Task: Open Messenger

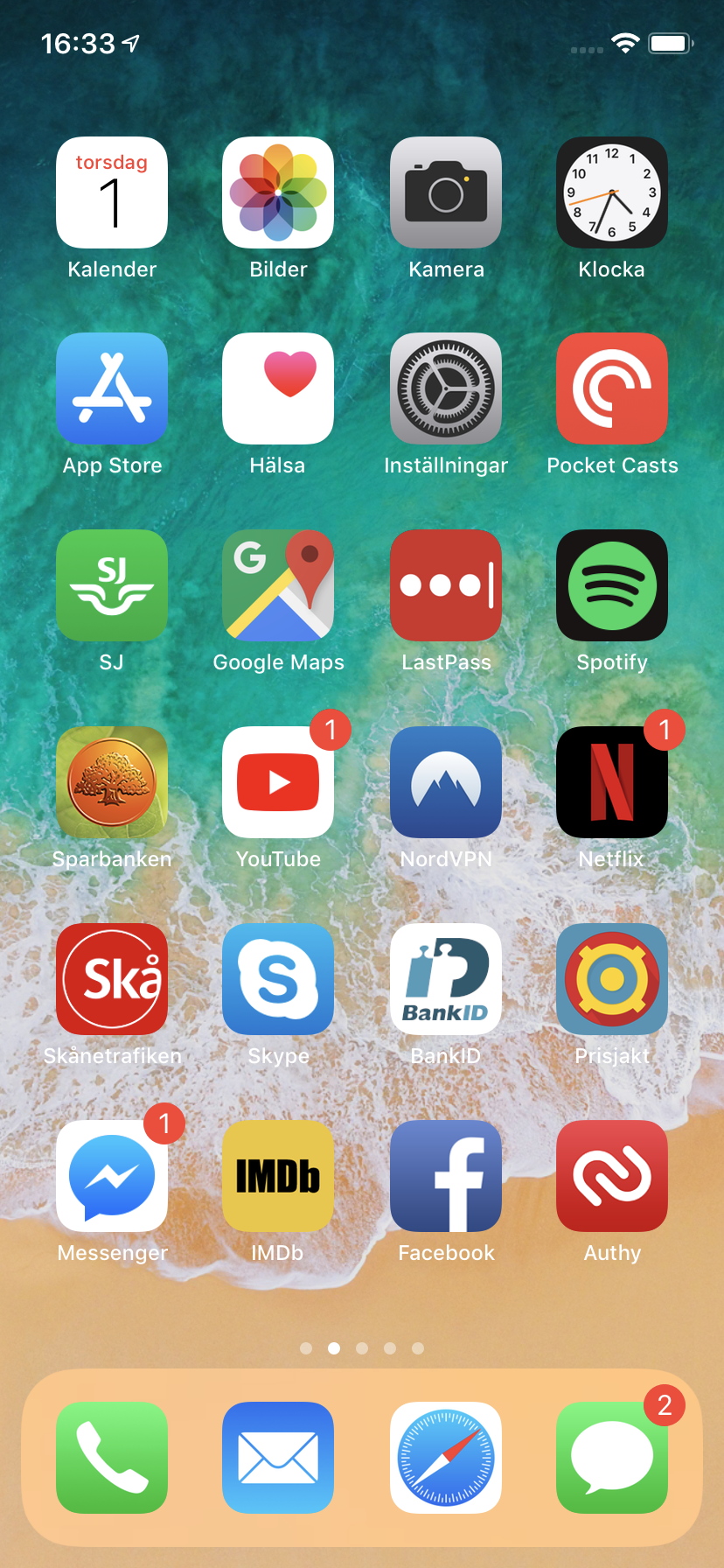Action: (x=112, y=1176)
